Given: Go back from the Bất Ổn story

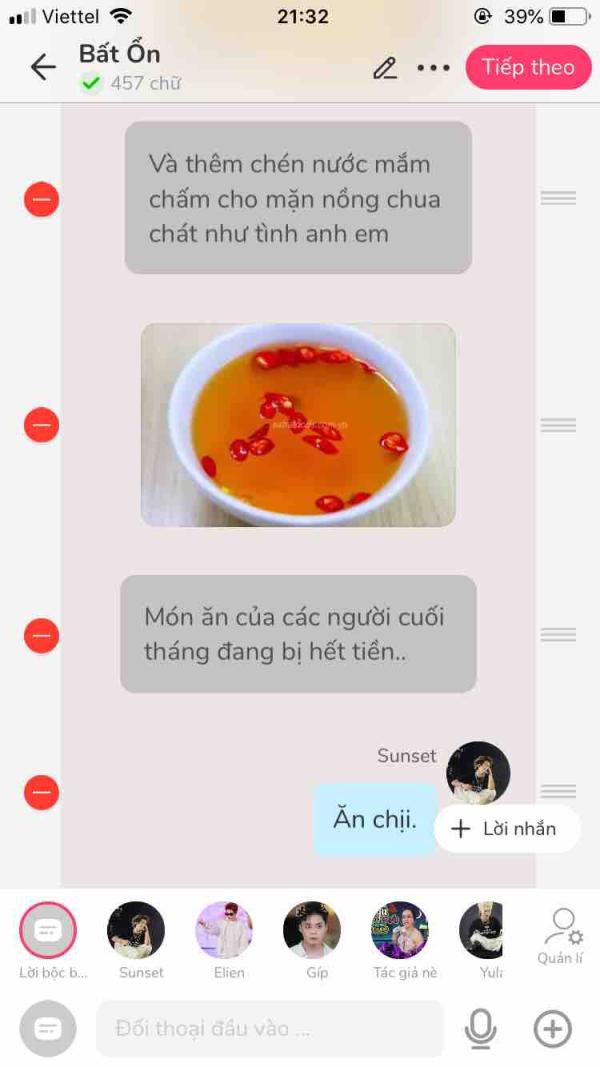Looking at the screenshot, I should 43,67.
